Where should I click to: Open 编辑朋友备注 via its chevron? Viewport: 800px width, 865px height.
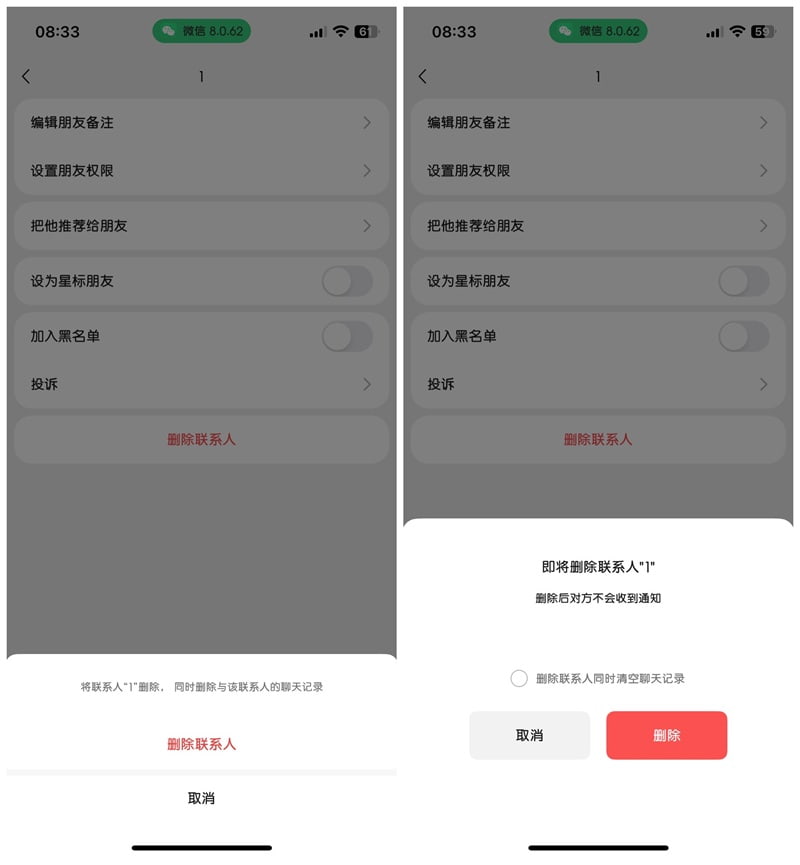[368, 123]
